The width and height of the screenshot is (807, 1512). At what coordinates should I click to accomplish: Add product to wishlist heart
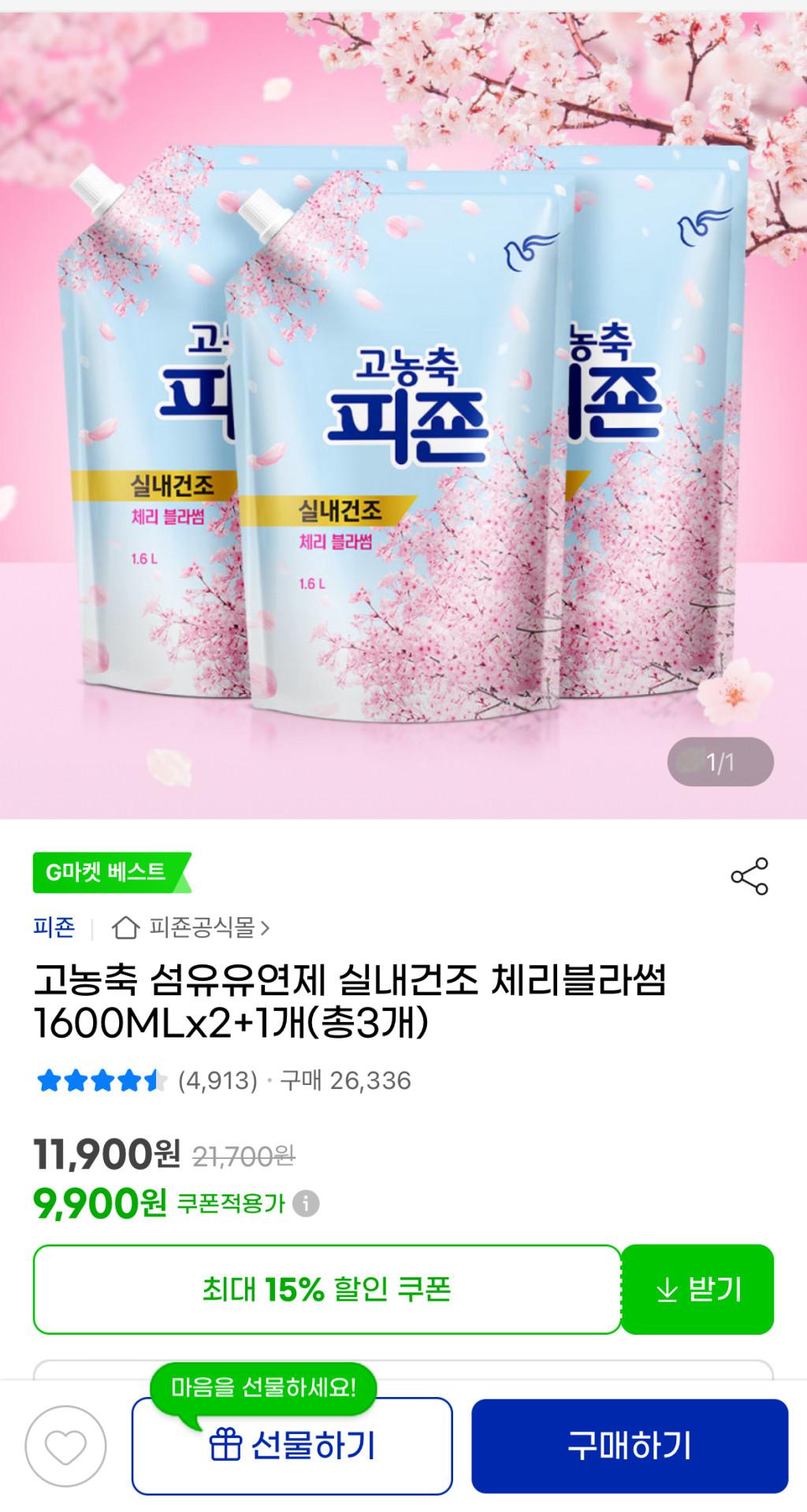65,1446
